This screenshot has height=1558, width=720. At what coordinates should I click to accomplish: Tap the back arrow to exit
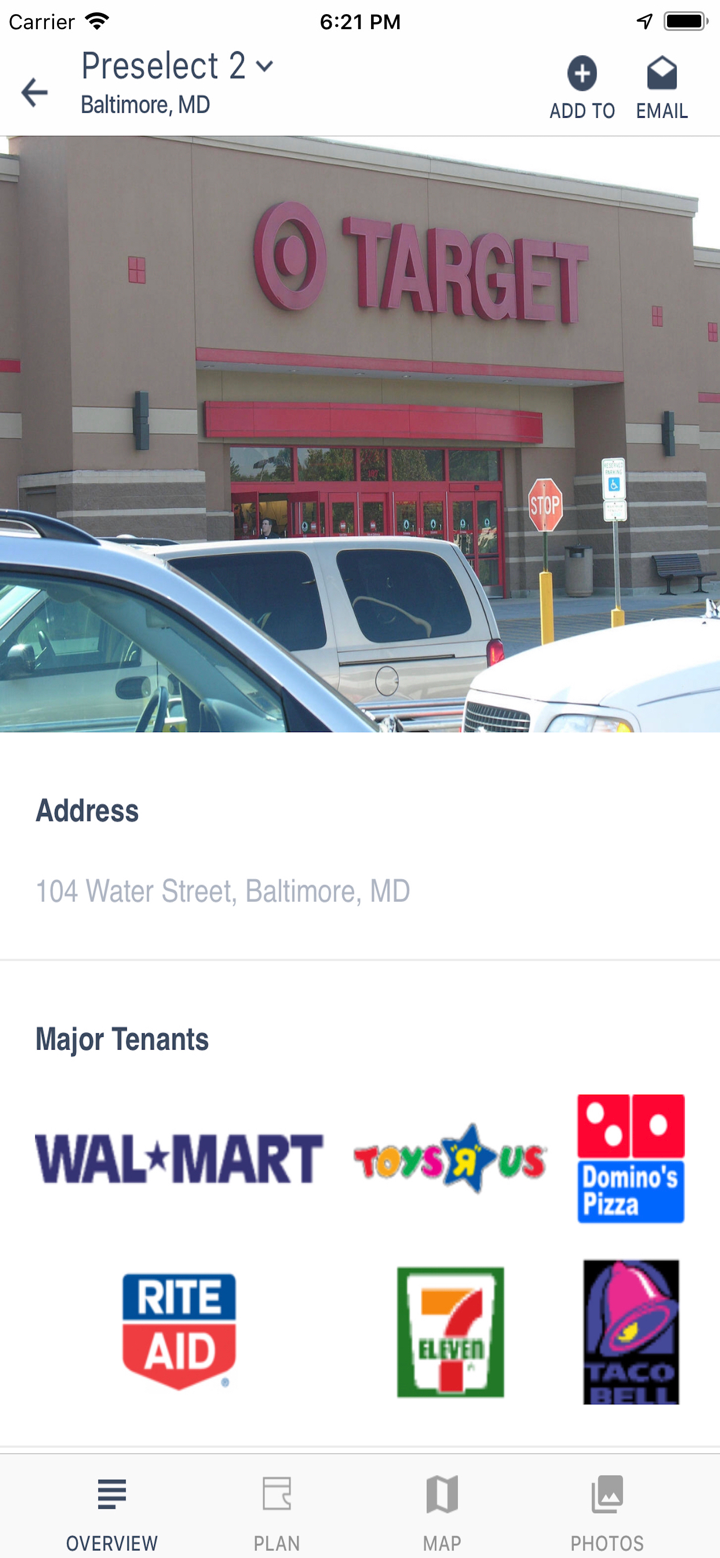point(34,91)
